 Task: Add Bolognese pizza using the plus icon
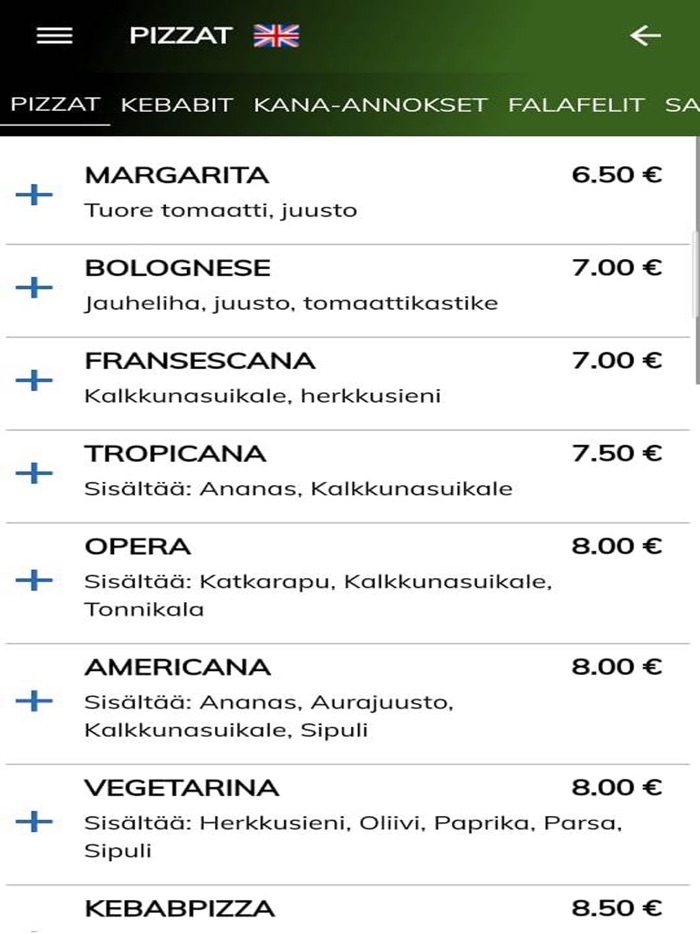(35, 288)
